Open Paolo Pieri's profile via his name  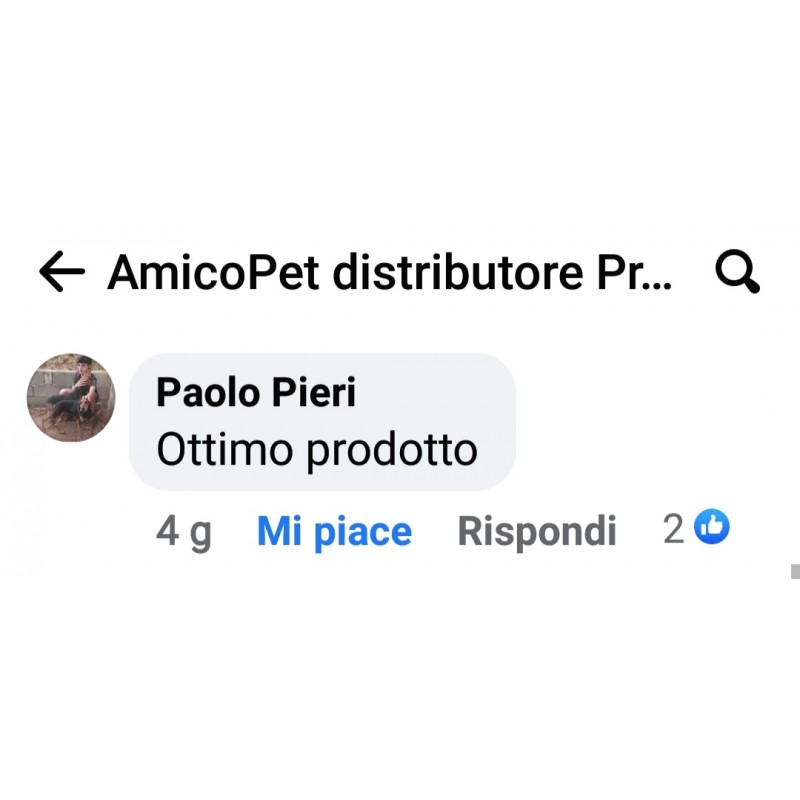click(256, 393)
